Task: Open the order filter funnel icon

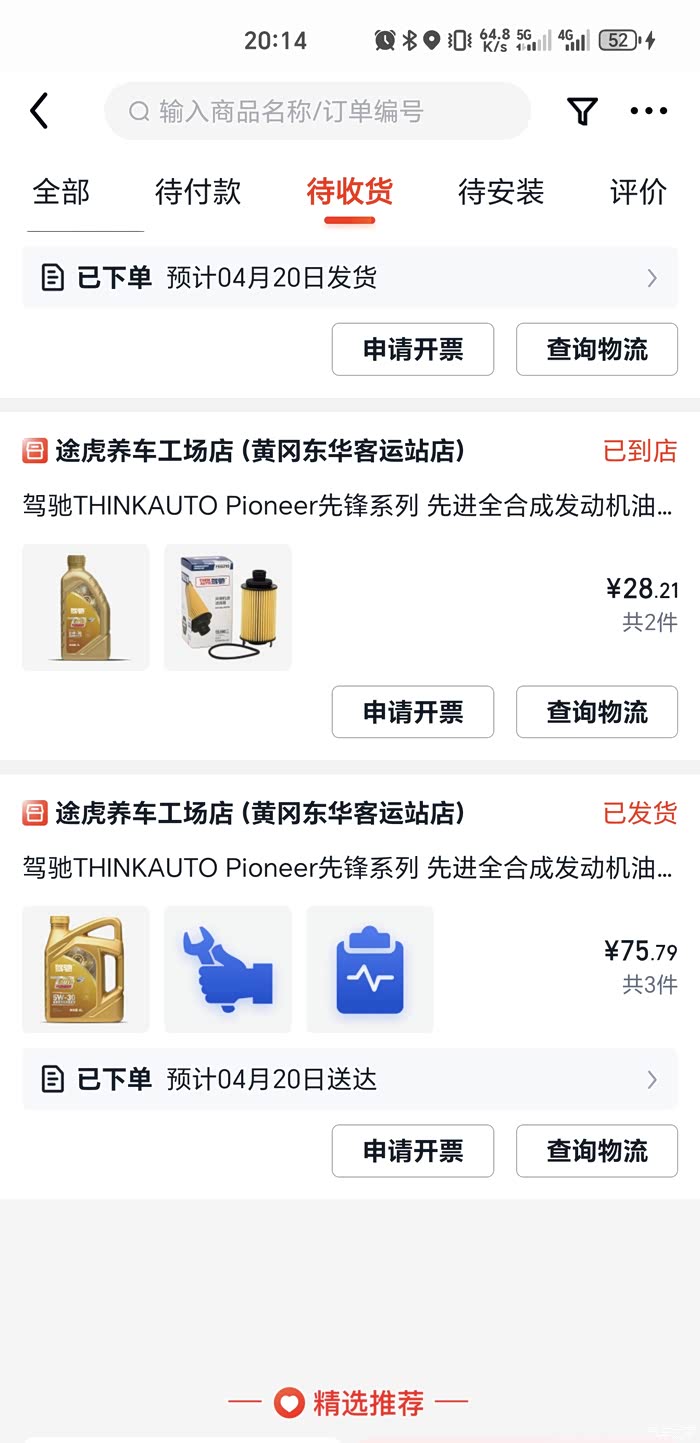Action: 582,111
